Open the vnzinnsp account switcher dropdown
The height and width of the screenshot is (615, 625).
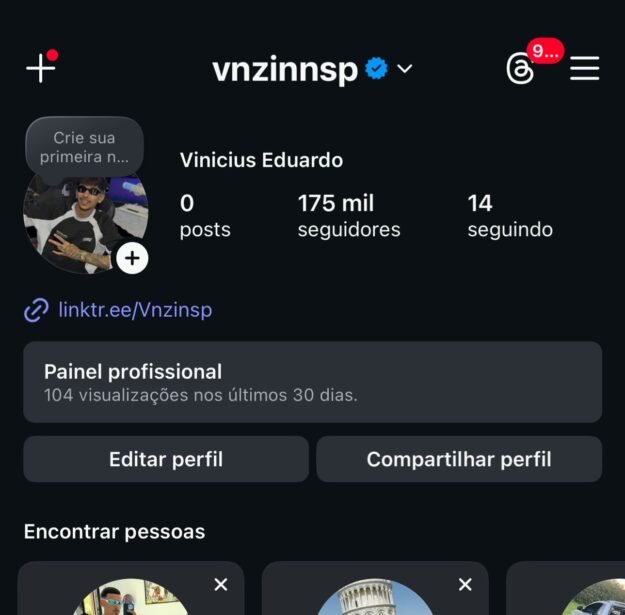404,69
